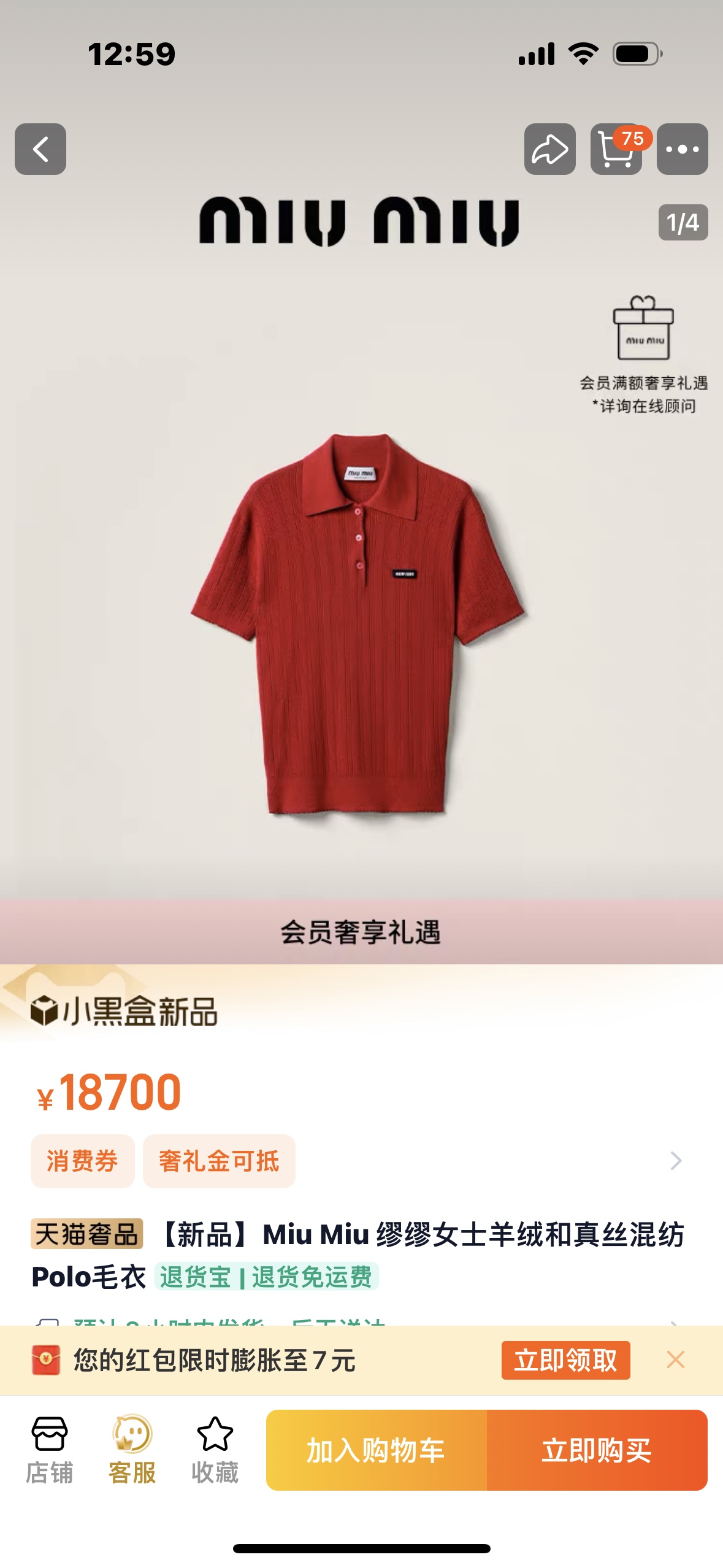Image resolution: width=723 pixels, height=1568 pixels.
Task: Go back to the previous page
Action: [x=40, y=149]
